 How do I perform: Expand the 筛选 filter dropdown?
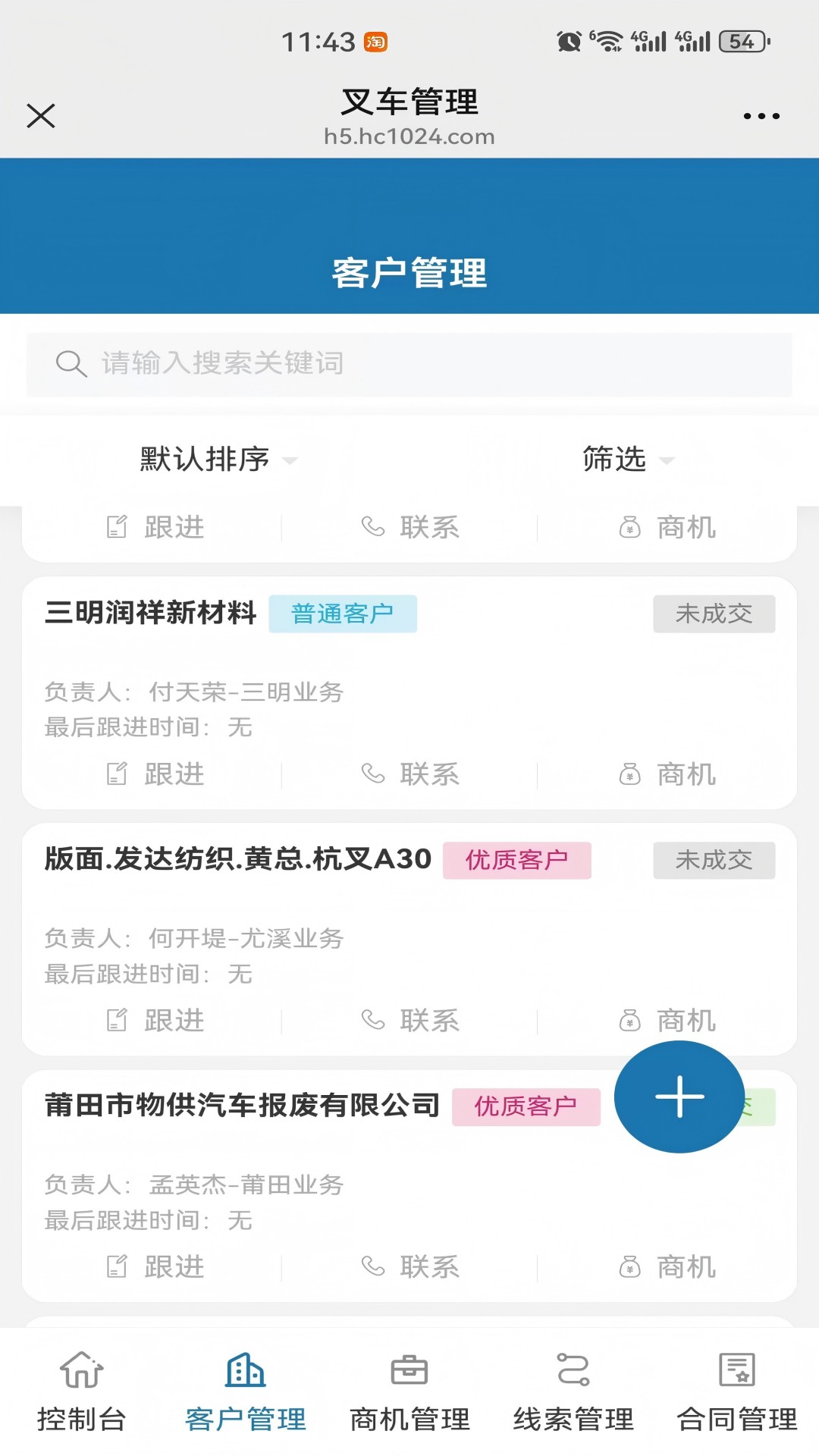tap(624, 459)
